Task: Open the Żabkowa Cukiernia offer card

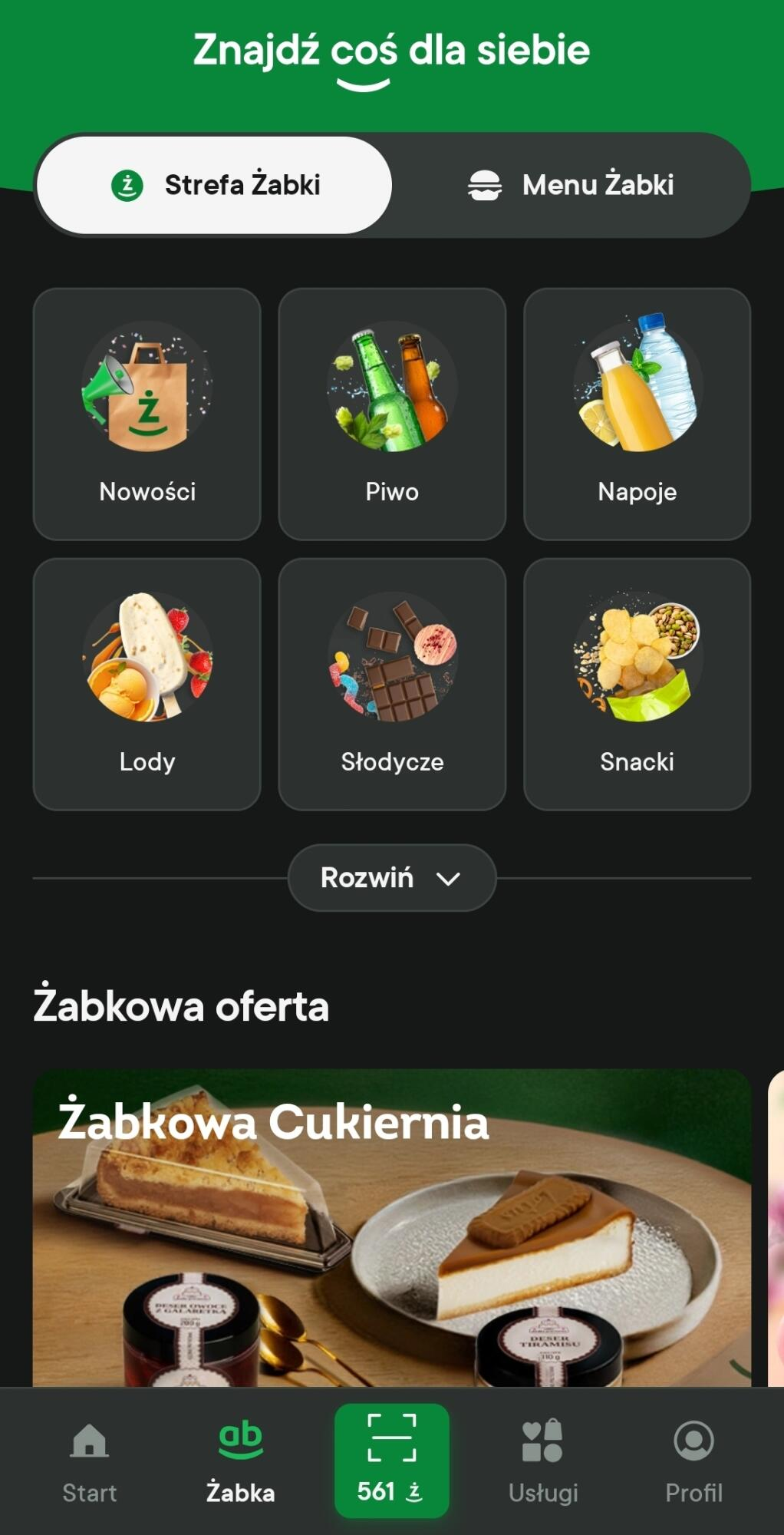Action: (x=391, y=1228)
